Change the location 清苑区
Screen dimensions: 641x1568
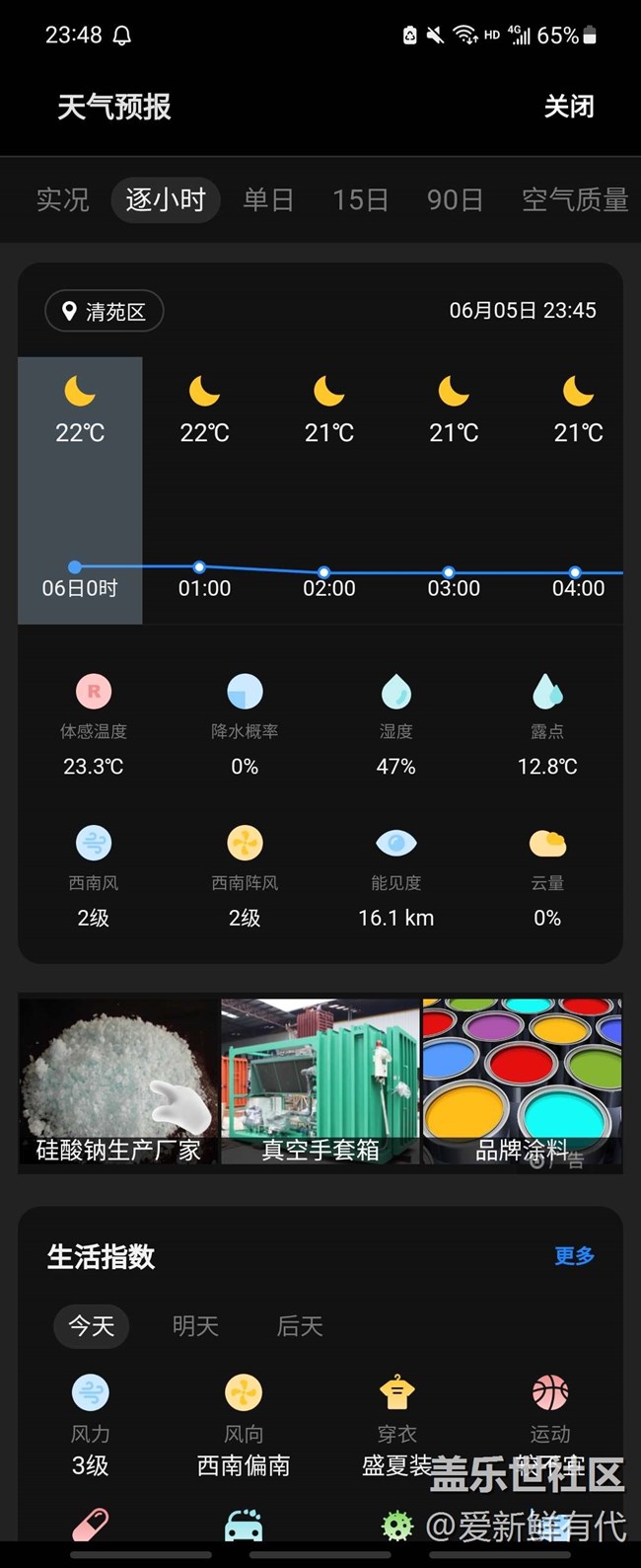coord(105,312)
